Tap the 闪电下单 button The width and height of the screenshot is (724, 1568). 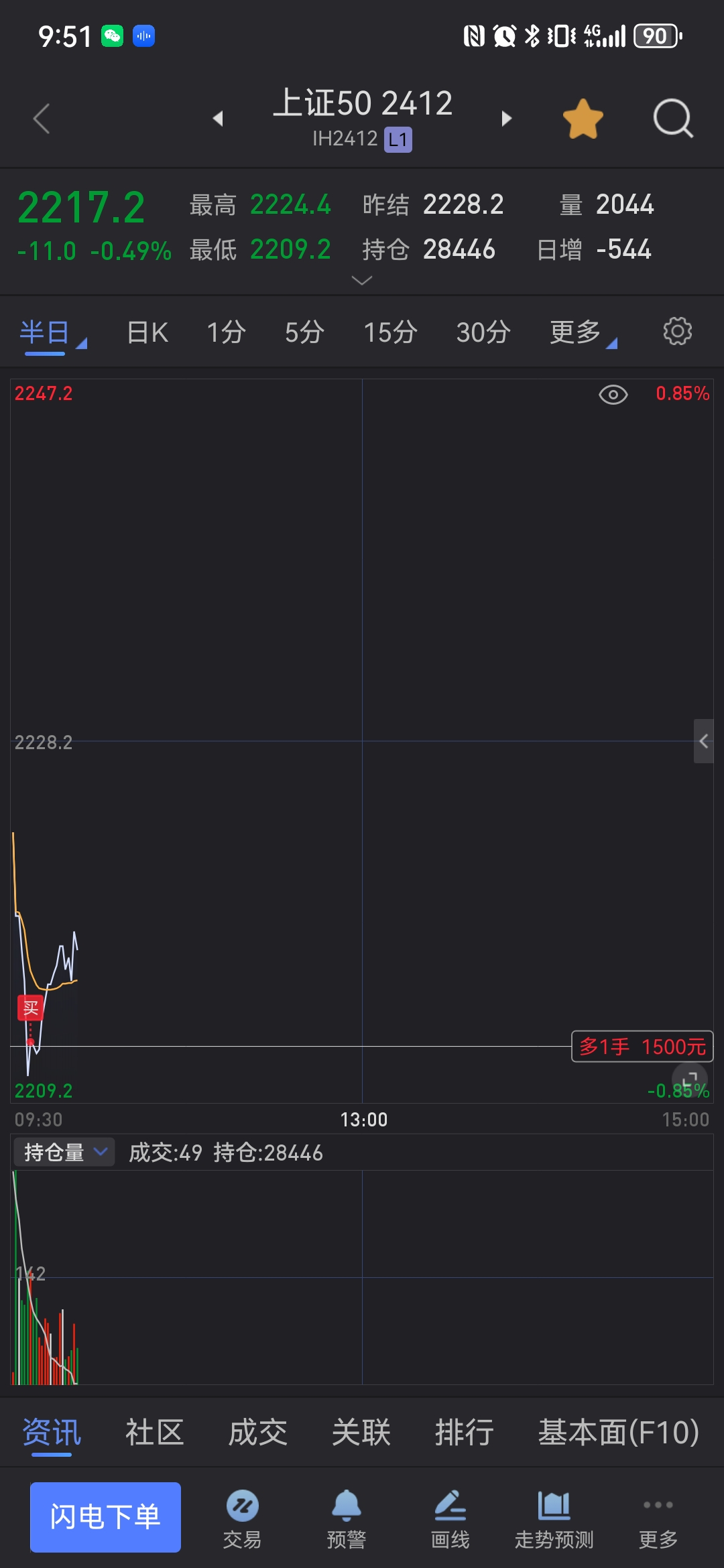[105, 1517]
